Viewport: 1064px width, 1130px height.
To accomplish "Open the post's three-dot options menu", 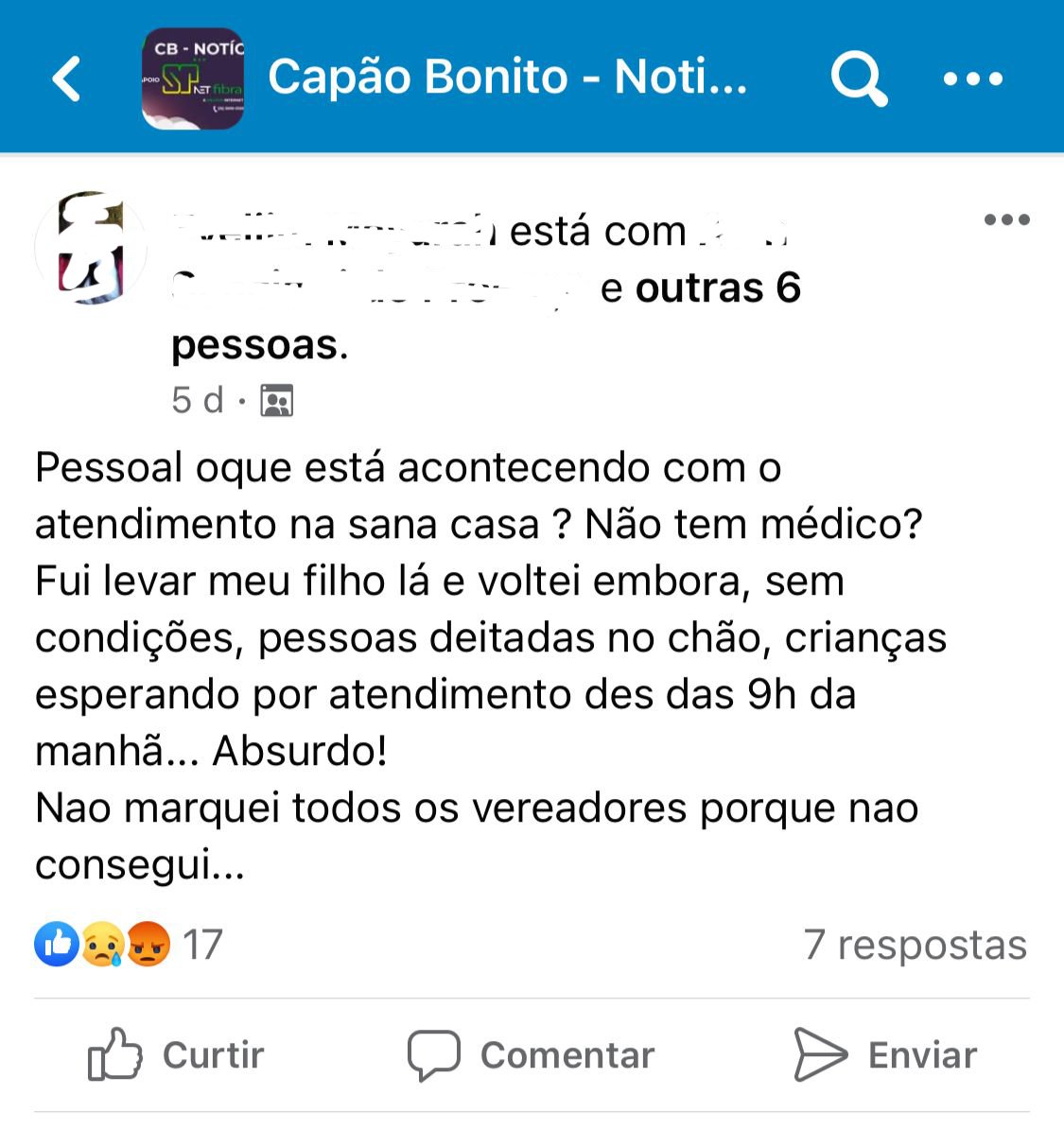I will [x=1006, y=220].
